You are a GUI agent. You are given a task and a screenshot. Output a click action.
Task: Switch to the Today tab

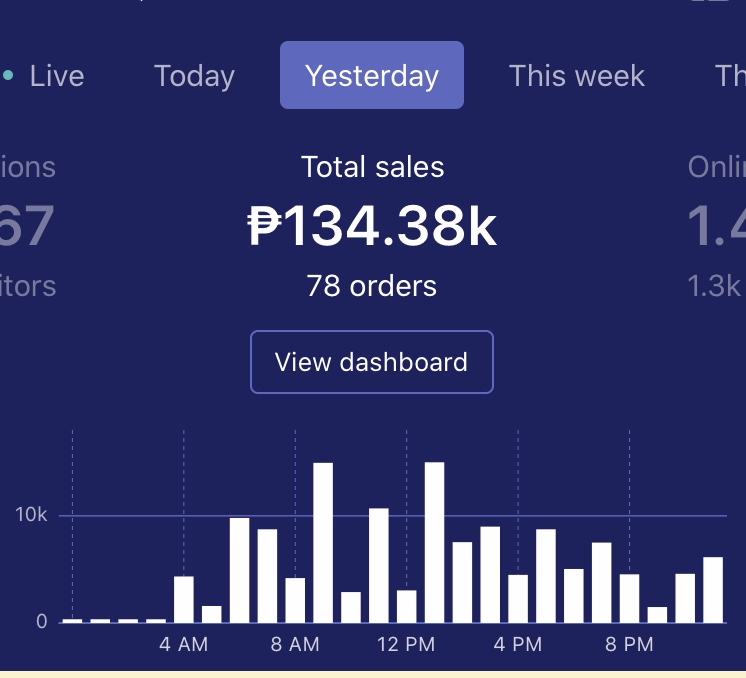click(x=194, y=76)
